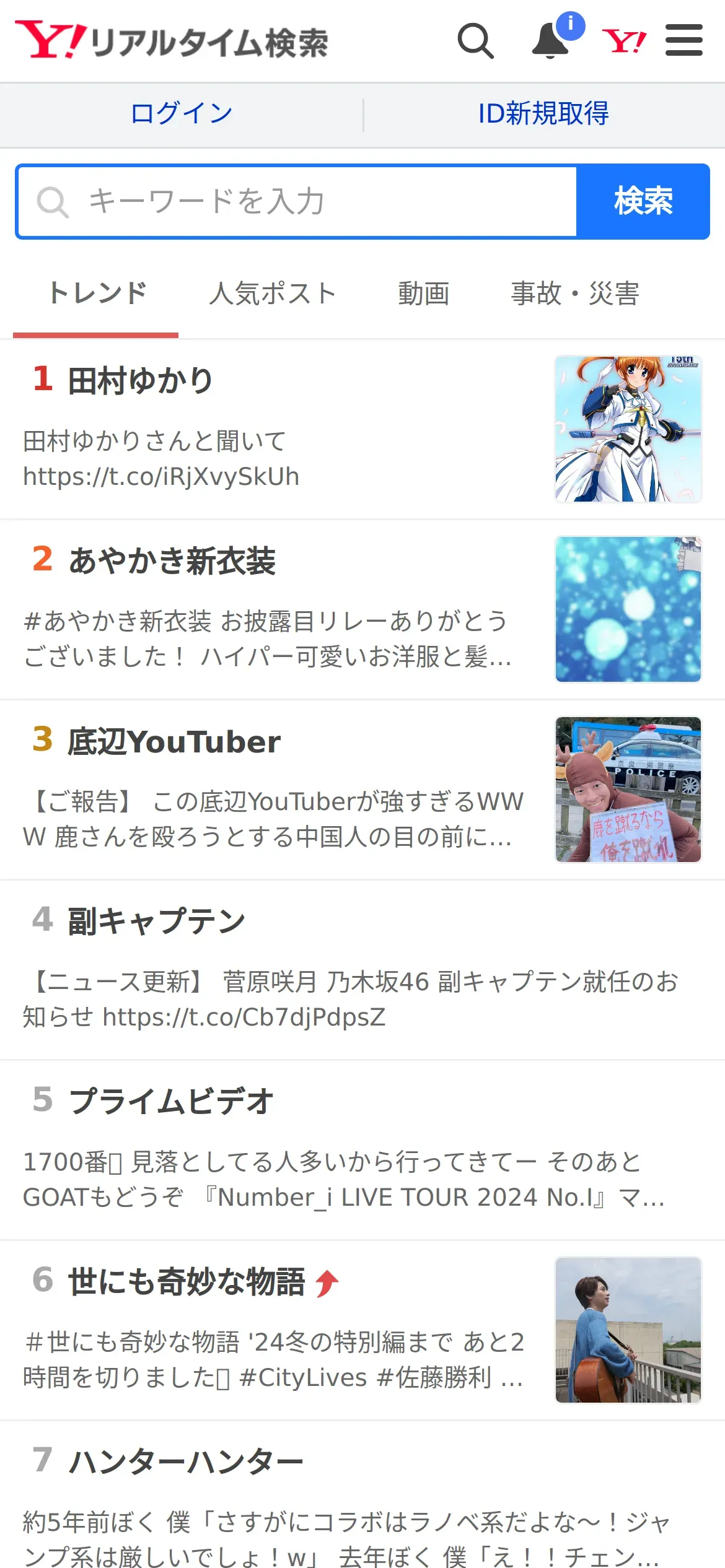The image size is (725, 1568).
Task: Focus the キーワードを入力 search field
Action: tap(297, 202)
